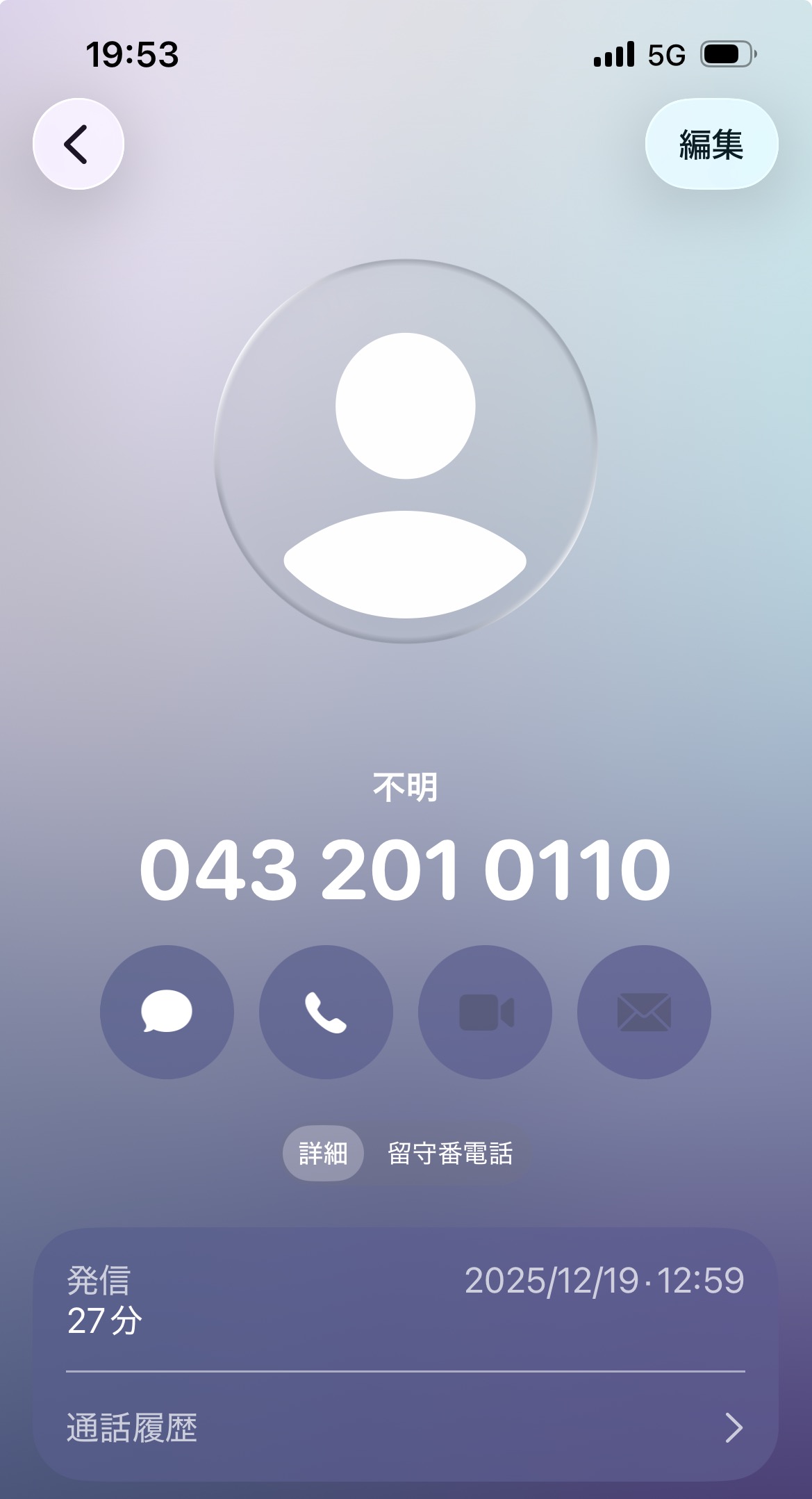Tap the contact avatar placeholder
Image resolution: width=812 pixels, height=1499 pixels.
[406, 450]
